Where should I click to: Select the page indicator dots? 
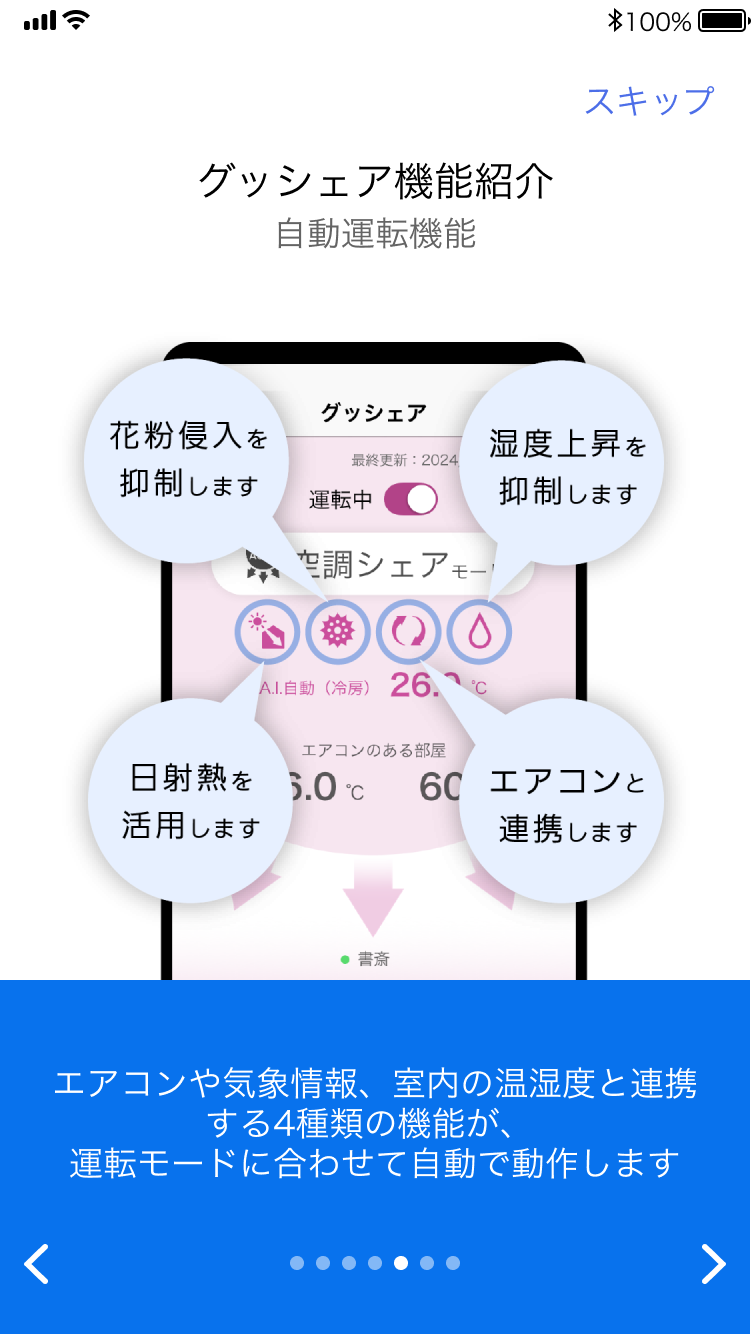click(375, 1263)
